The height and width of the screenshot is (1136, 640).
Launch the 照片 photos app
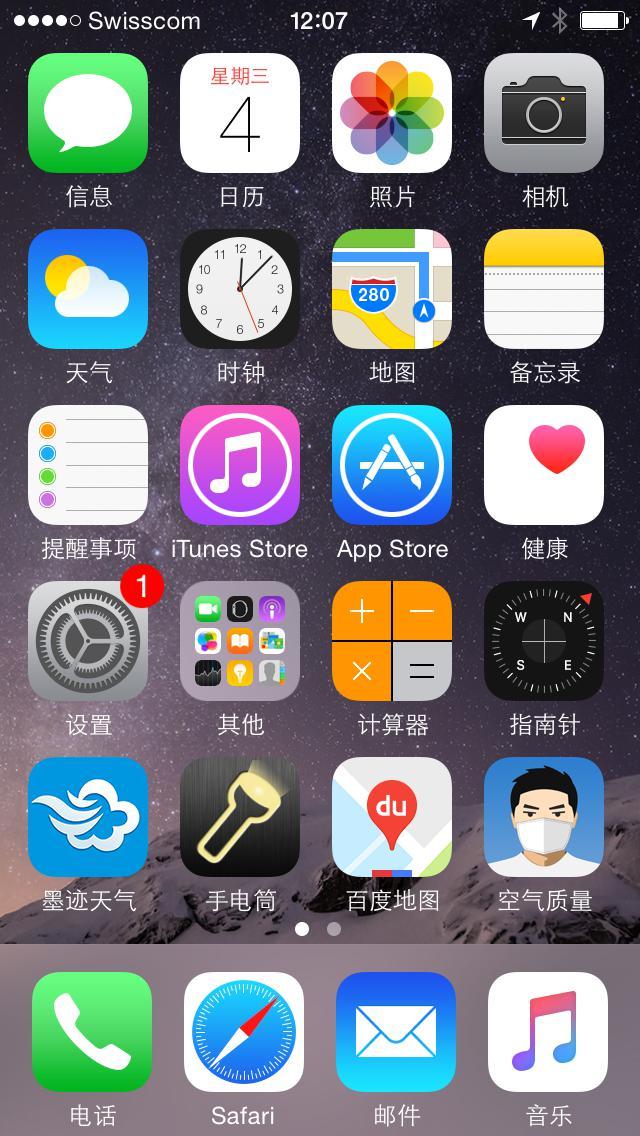392,113
